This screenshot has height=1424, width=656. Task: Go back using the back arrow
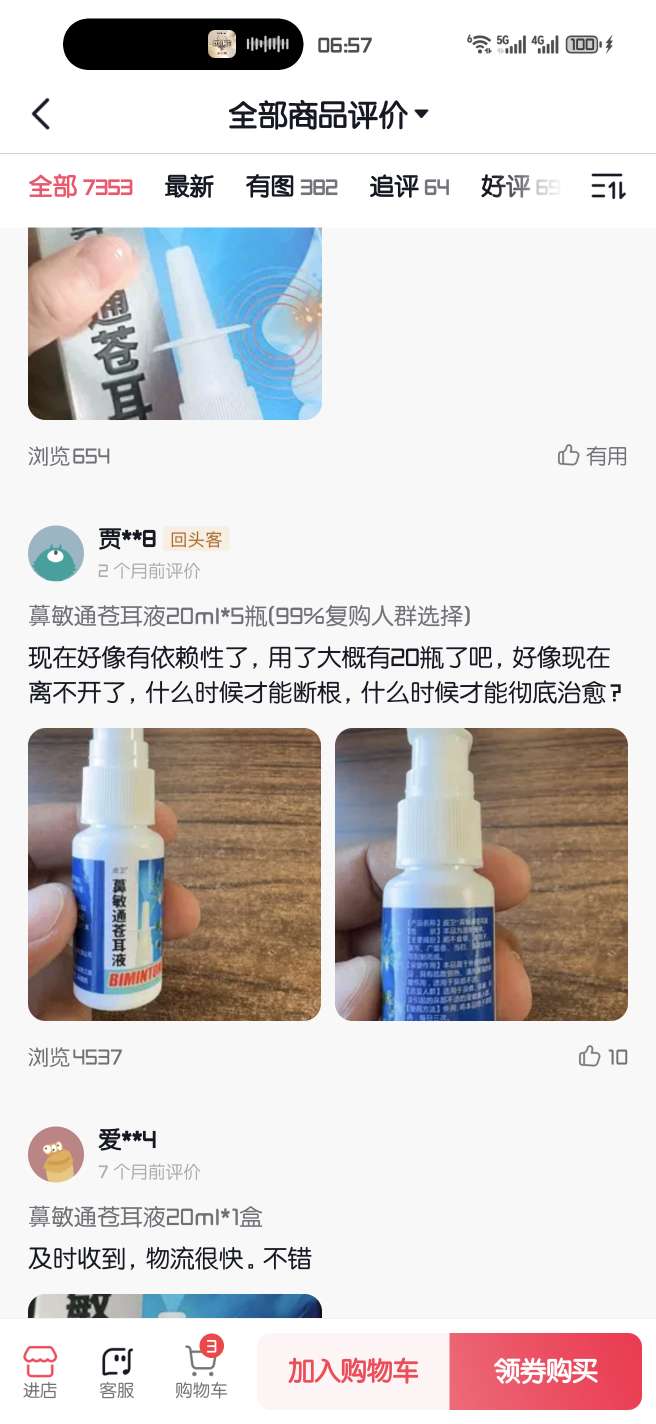[x=41, y=114]
